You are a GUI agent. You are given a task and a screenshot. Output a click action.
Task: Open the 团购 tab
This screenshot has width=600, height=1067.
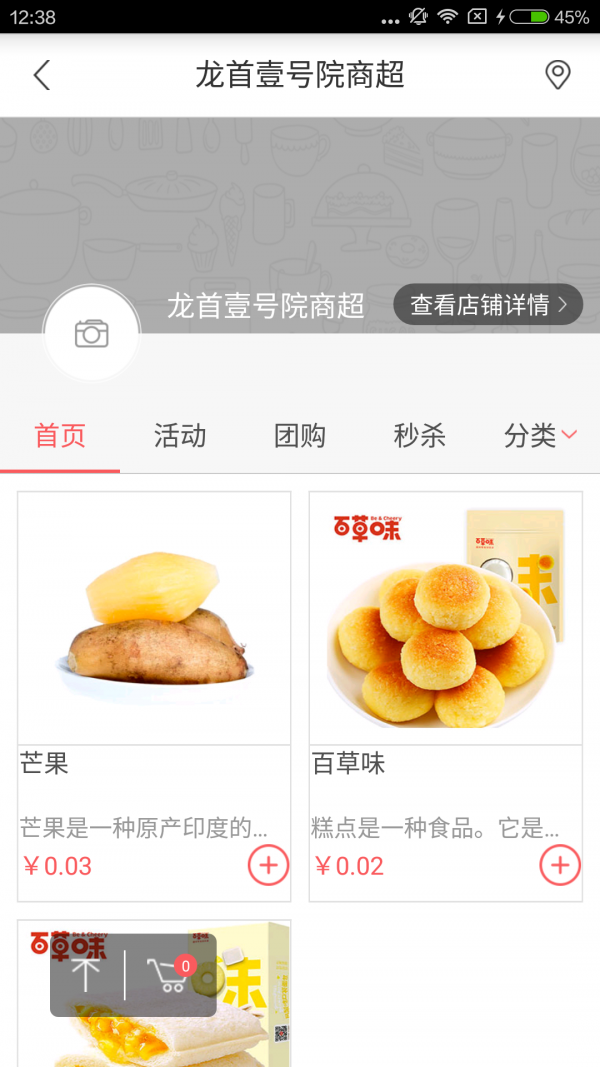[300, 436]
